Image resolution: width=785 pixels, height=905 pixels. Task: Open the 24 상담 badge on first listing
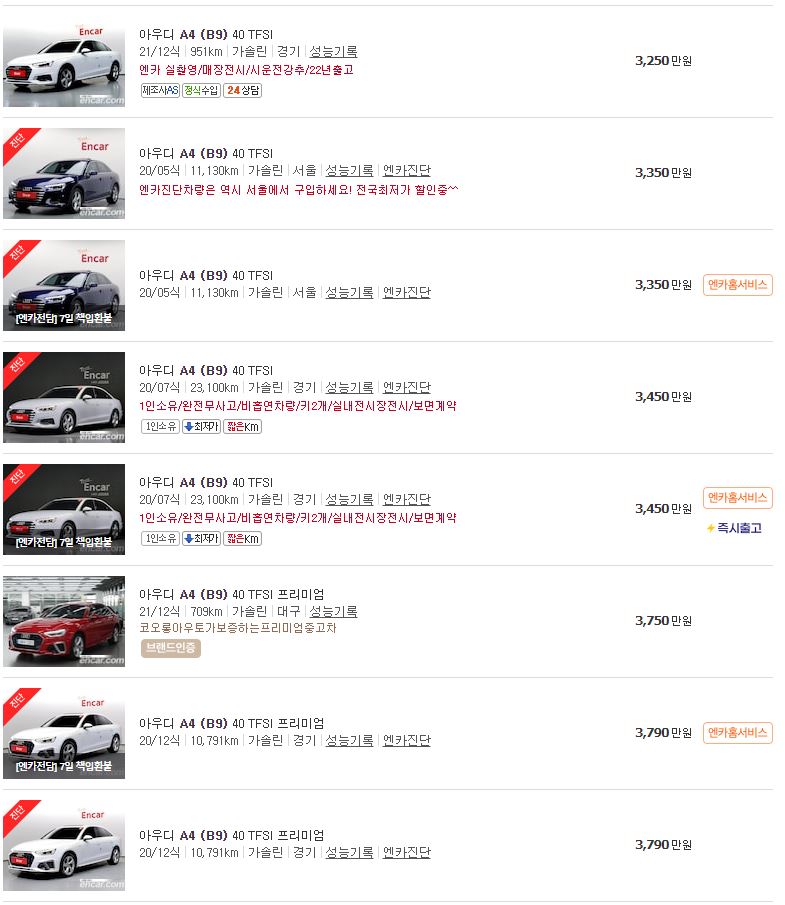click(x=243, y=90)
